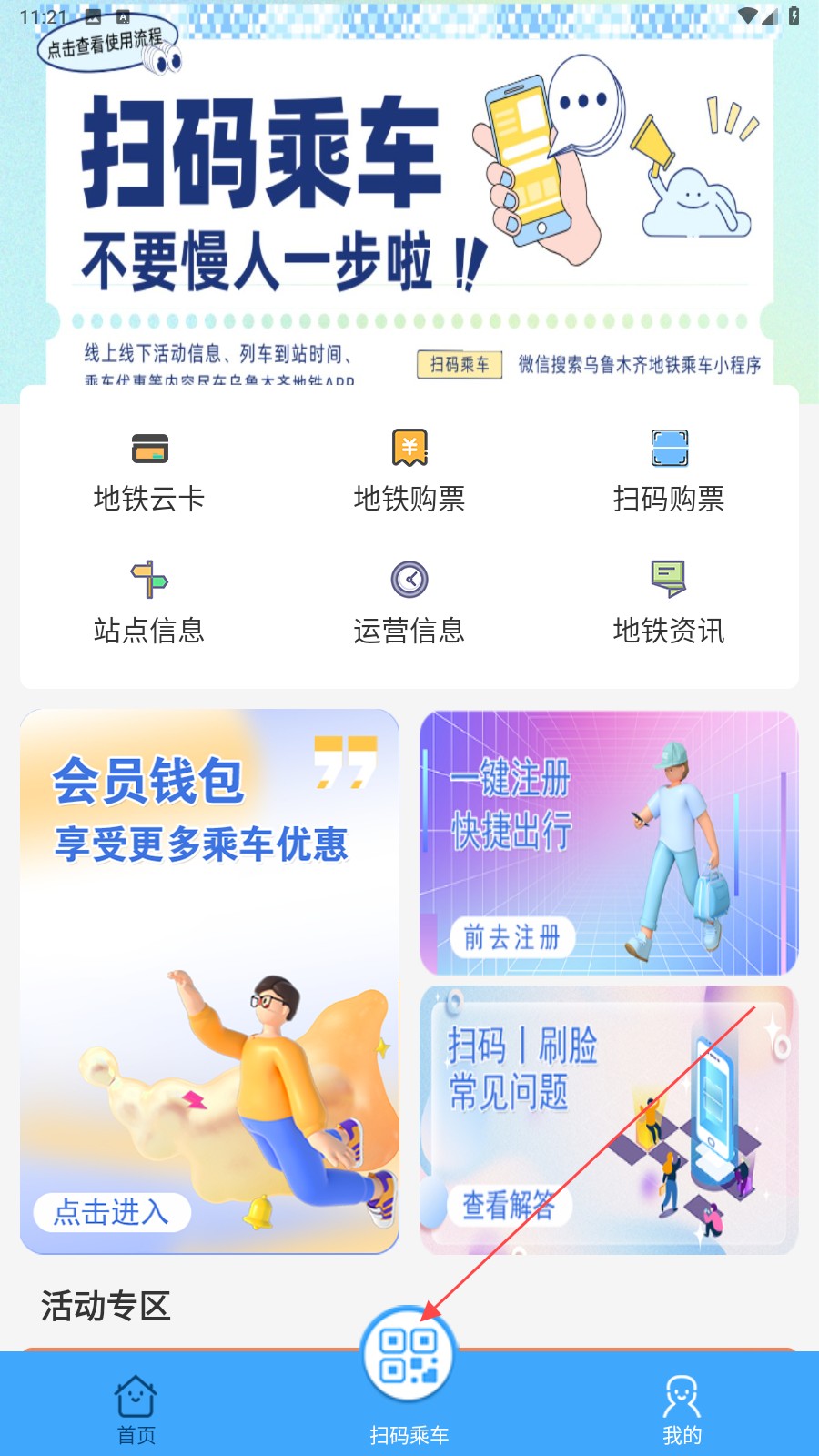
Task: Tap 点击进入 on 会员钱包 card
Action: 112,1212
